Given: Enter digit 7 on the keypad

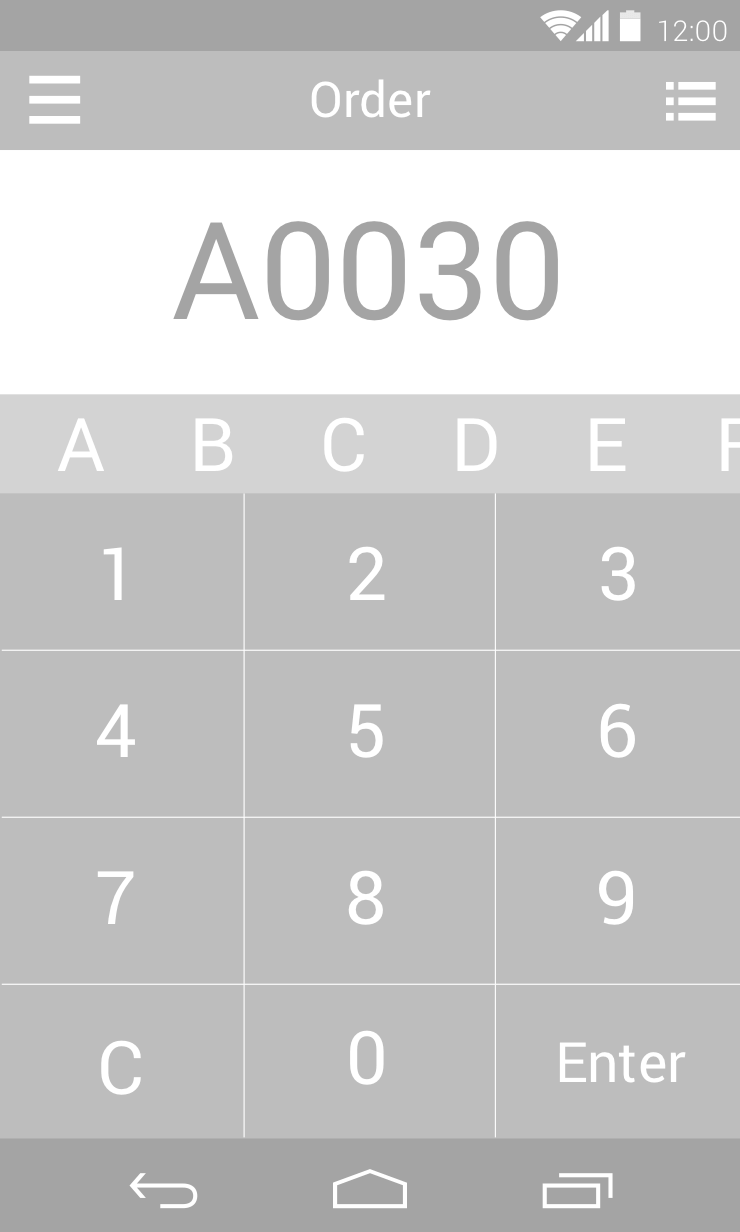Looking at the screenshot, I should point(121,900).
